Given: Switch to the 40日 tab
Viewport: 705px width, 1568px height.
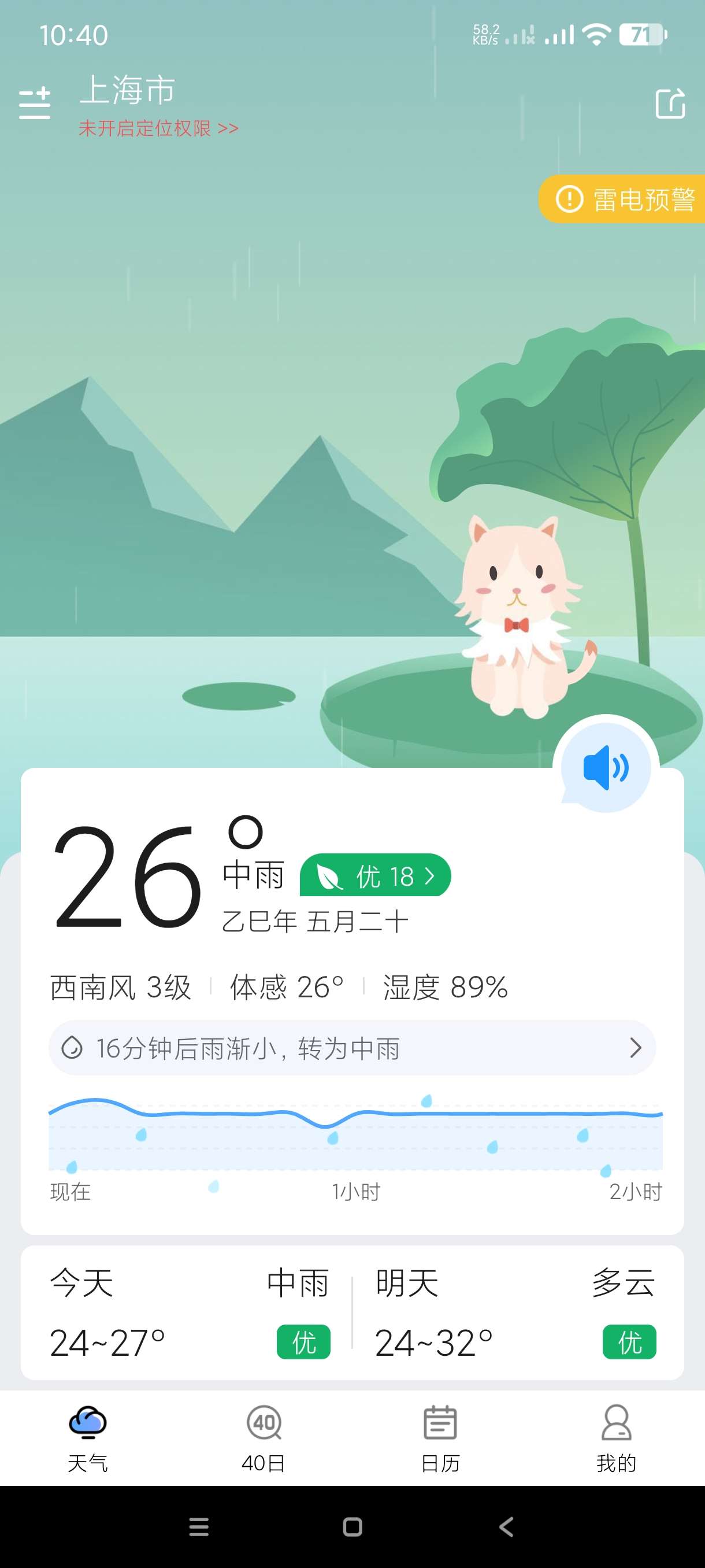Looking at the screenshot, I should point(264,1438).
